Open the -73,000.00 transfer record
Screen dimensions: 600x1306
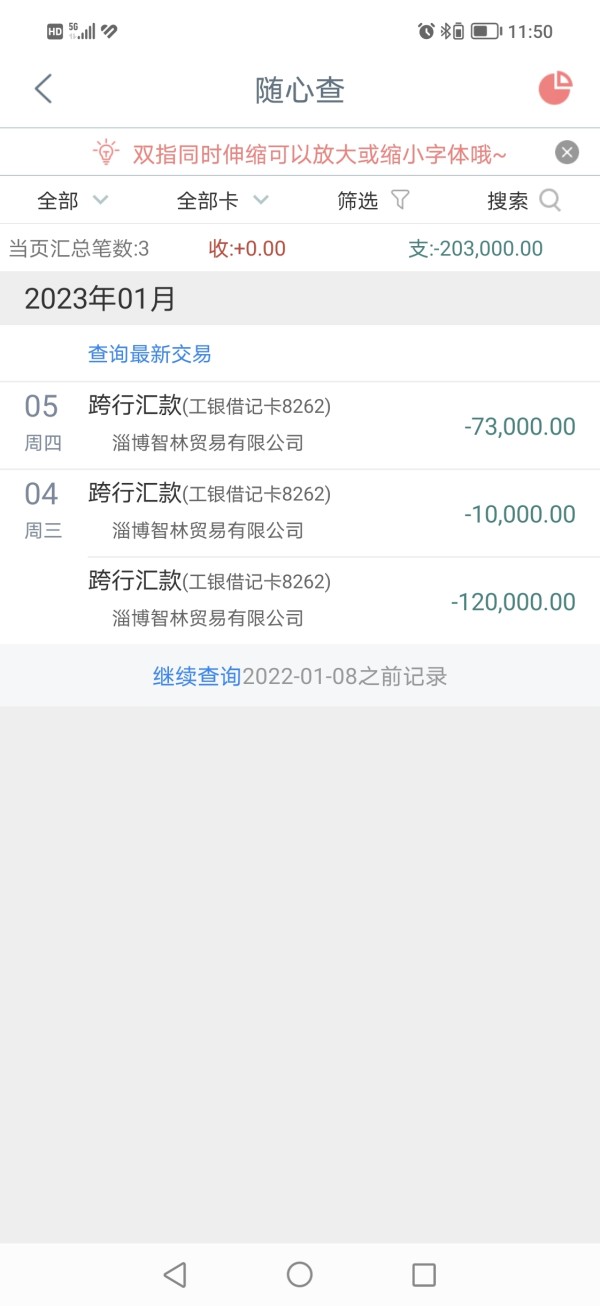coord(300,426)
